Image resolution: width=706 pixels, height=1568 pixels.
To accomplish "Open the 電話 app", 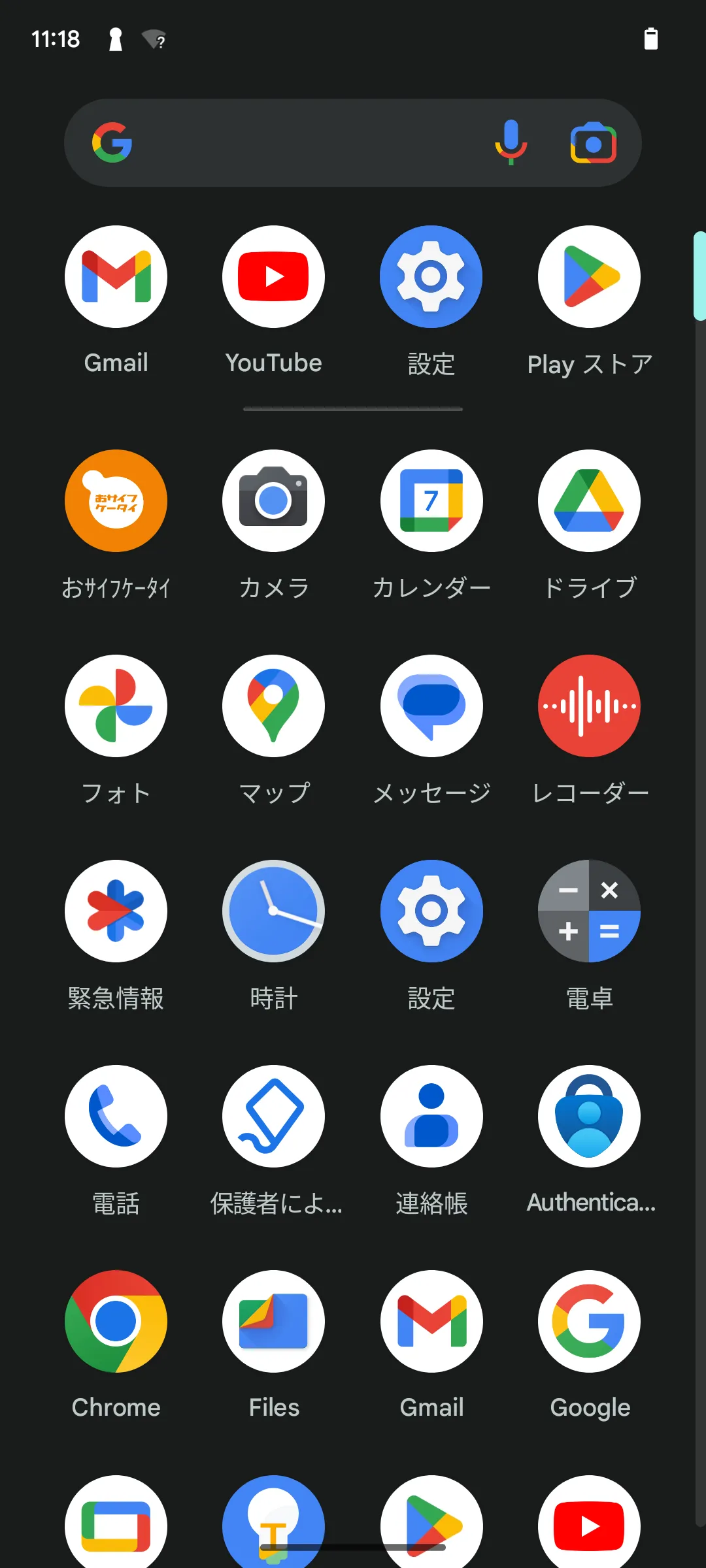I will point(116,1117).
